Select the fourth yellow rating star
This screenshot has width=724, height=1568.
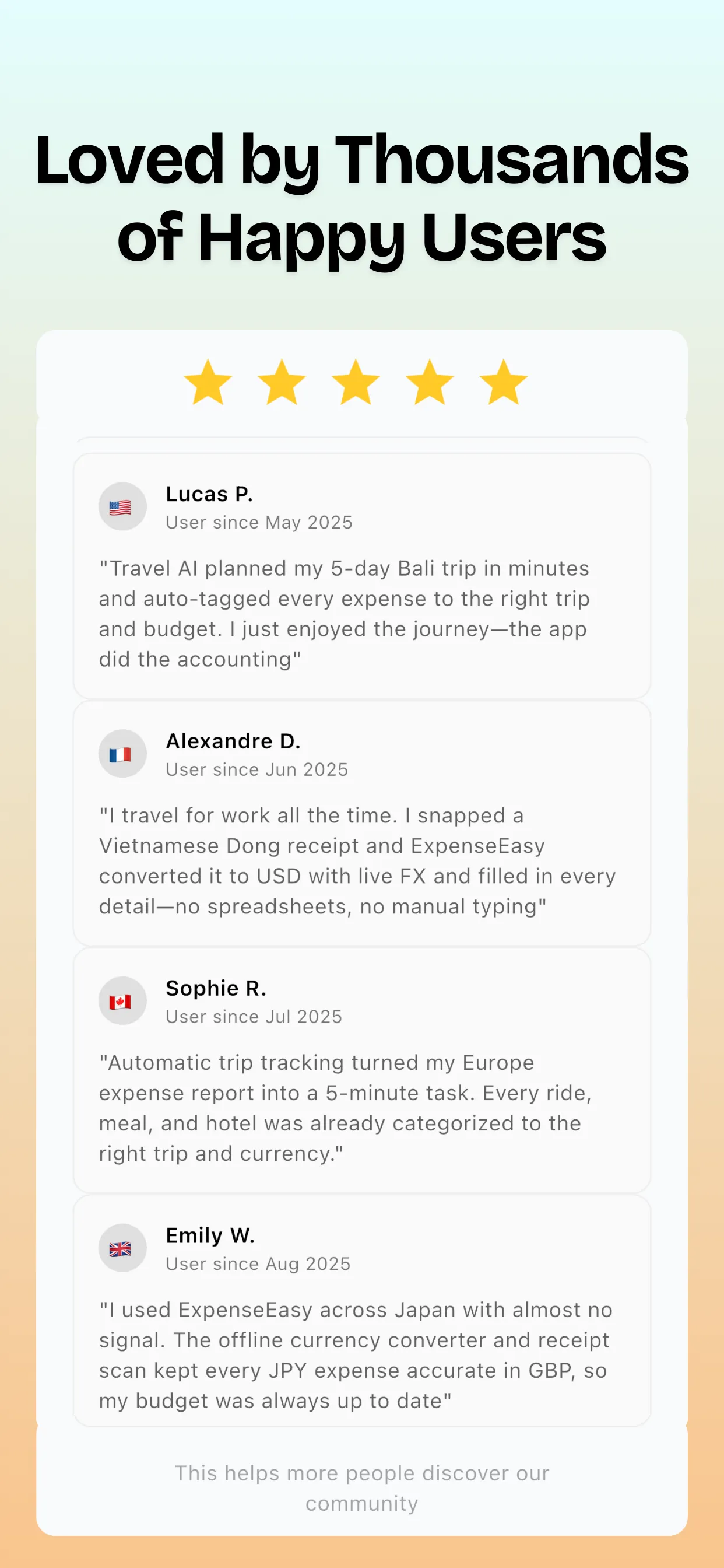(x=430, y=383)
